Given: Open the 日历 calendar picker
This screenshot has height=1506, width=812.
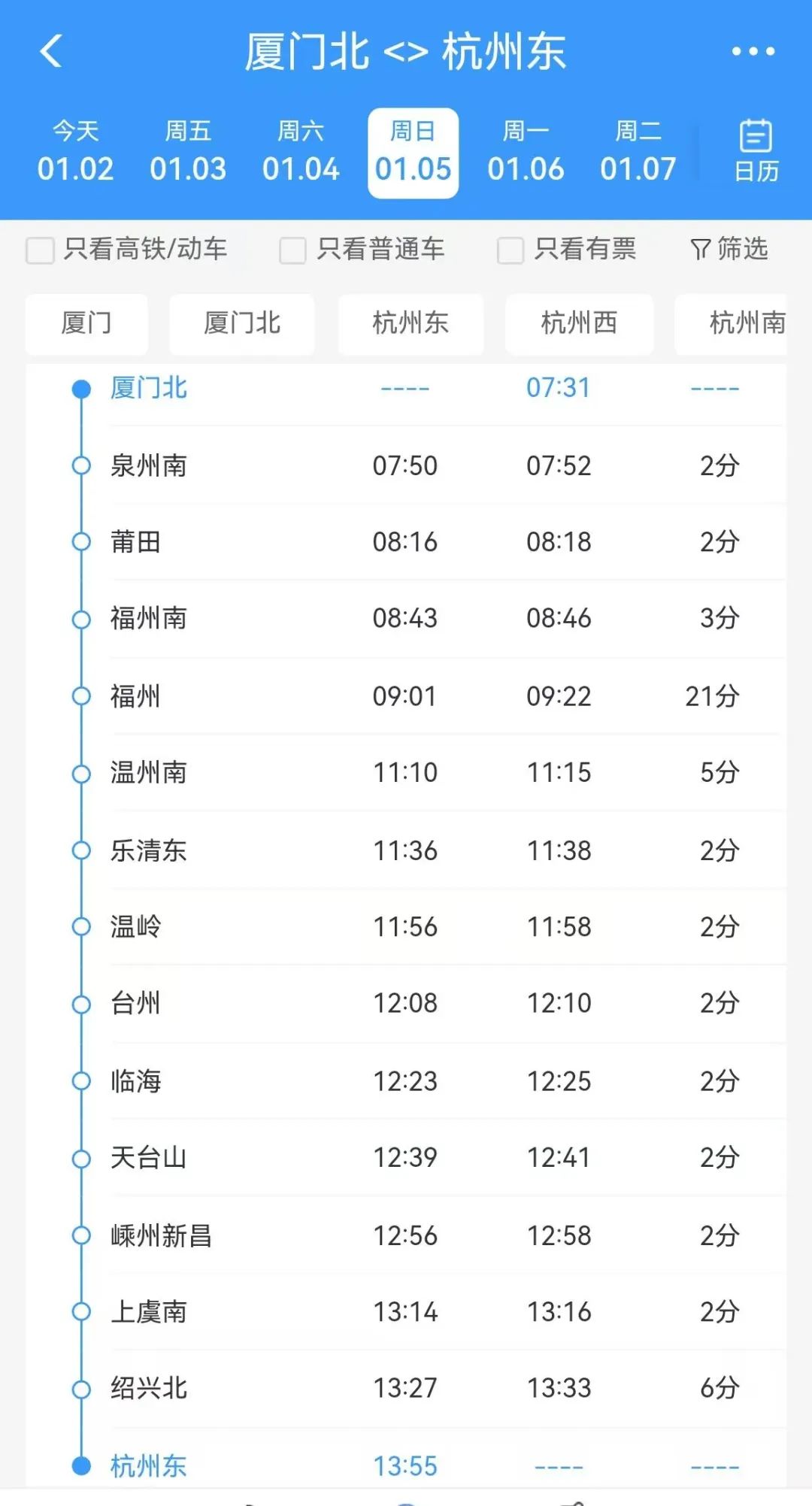Looking at the screenshot, I should coord(756,153).
